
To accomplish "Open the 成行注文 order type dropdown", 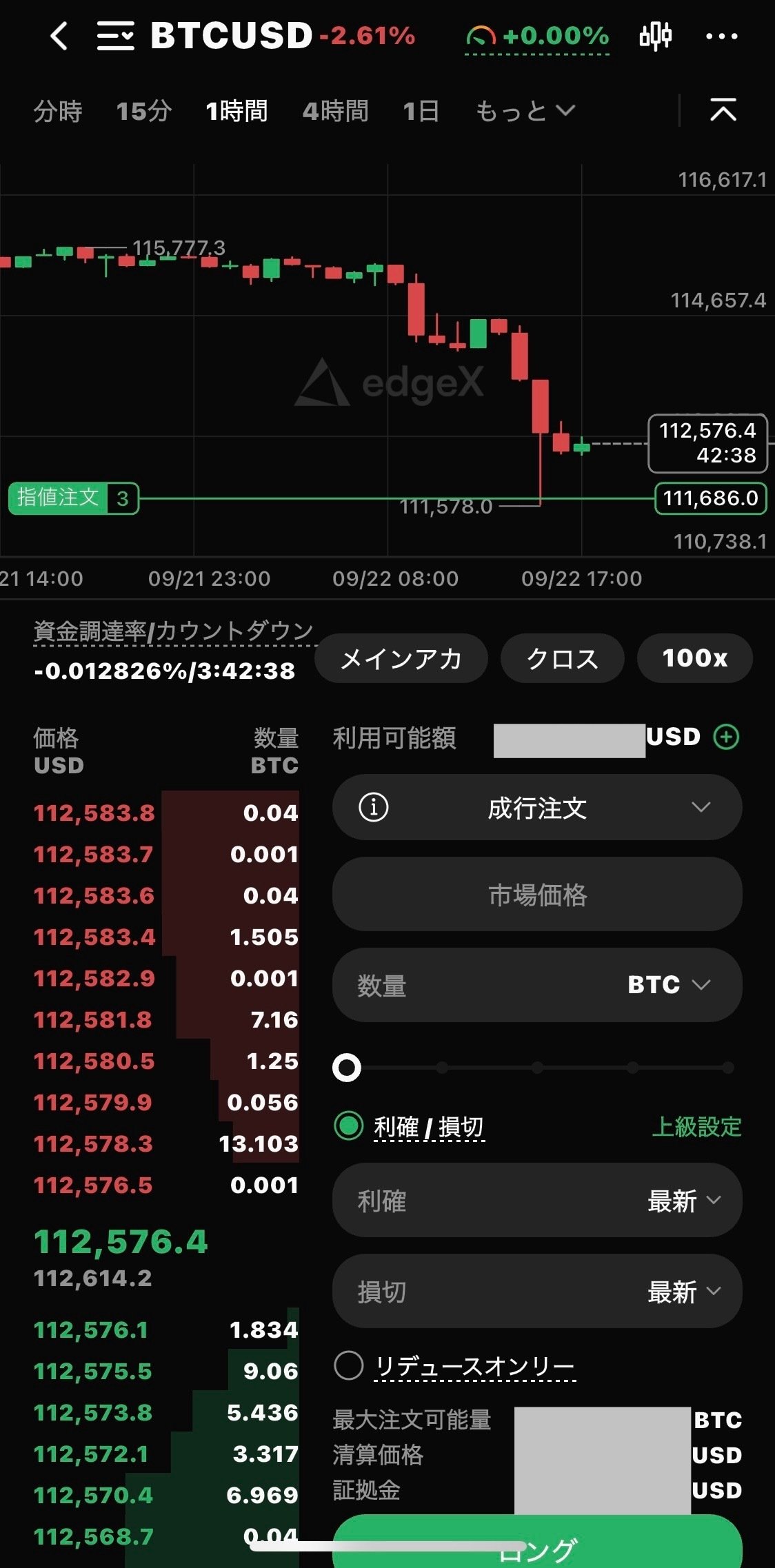I will coord(701,807).
